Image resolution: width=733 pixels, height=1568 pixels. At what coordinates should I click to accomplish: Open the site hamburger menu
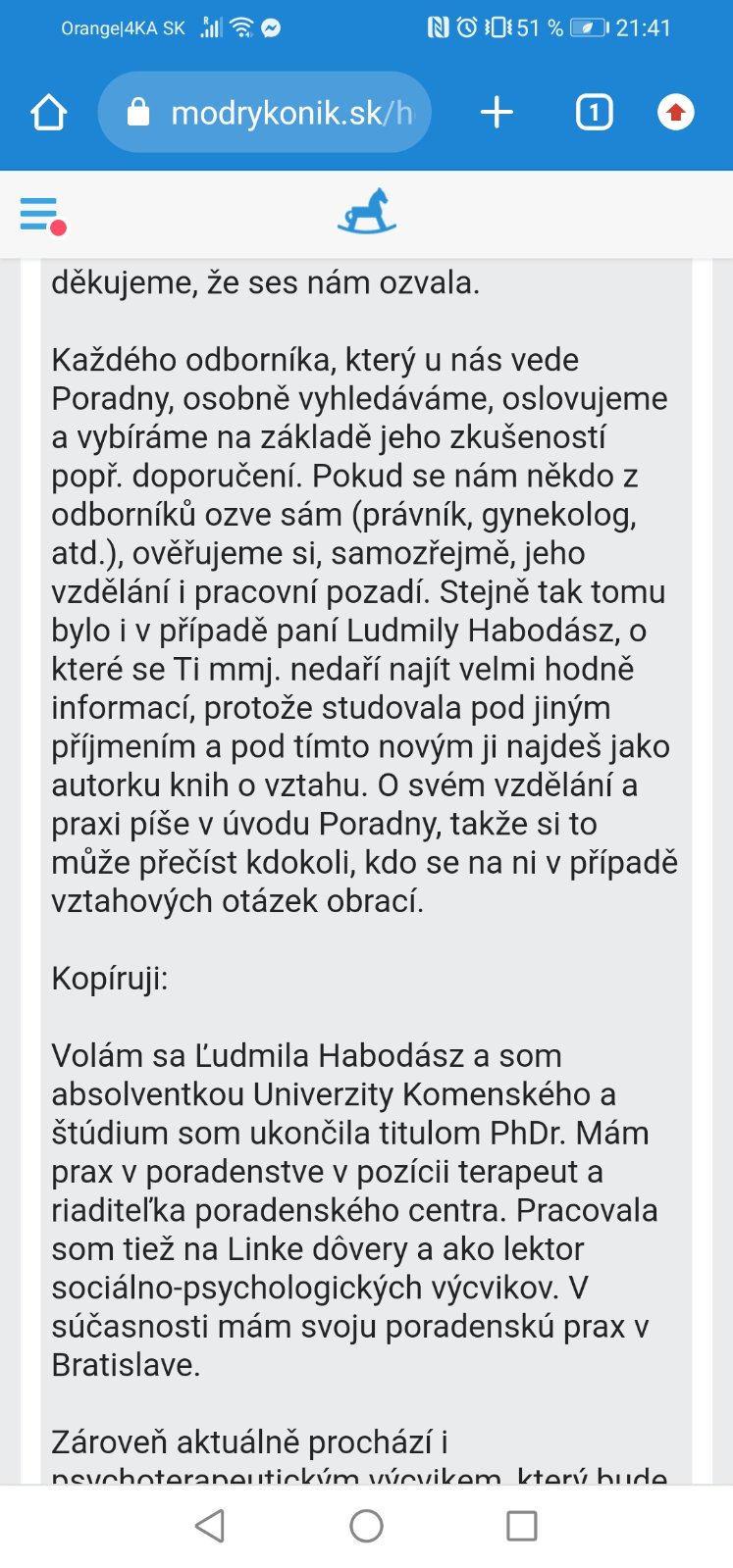tap(40, 214)
